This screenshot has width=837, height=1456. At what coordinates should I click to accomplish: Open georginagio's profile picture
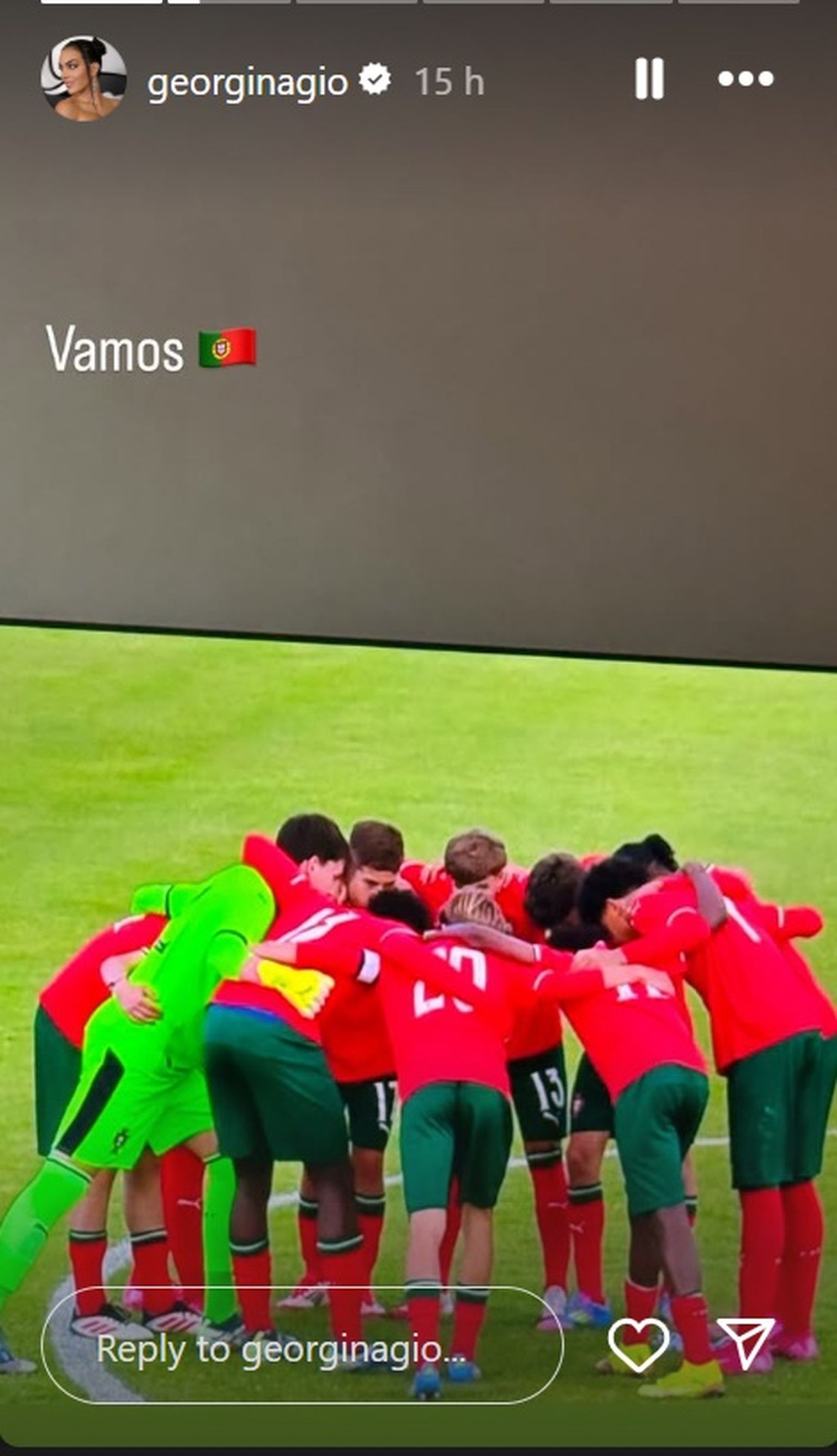click(x=83, y=79)
